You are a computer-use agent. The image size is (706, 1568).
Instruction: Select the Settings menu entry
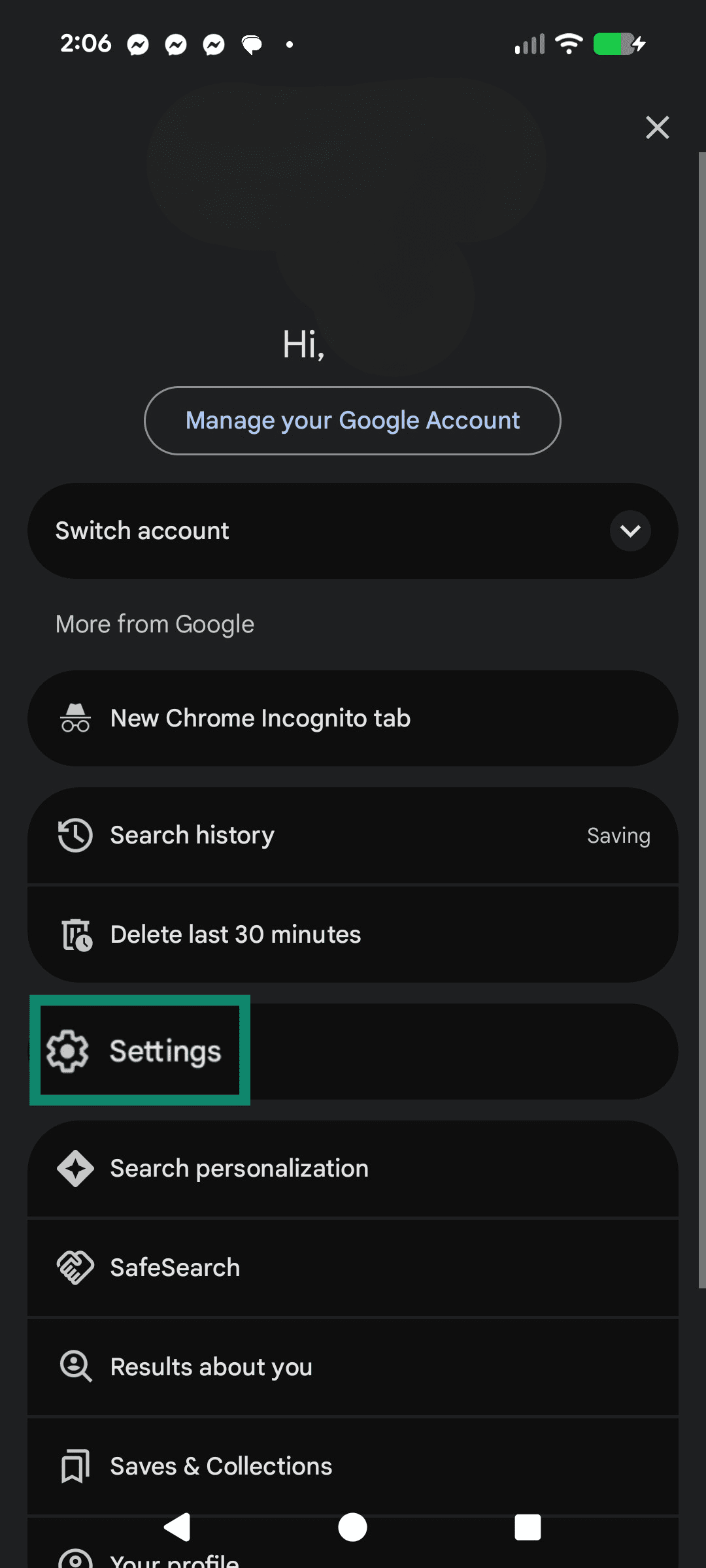coord(165,1051)
